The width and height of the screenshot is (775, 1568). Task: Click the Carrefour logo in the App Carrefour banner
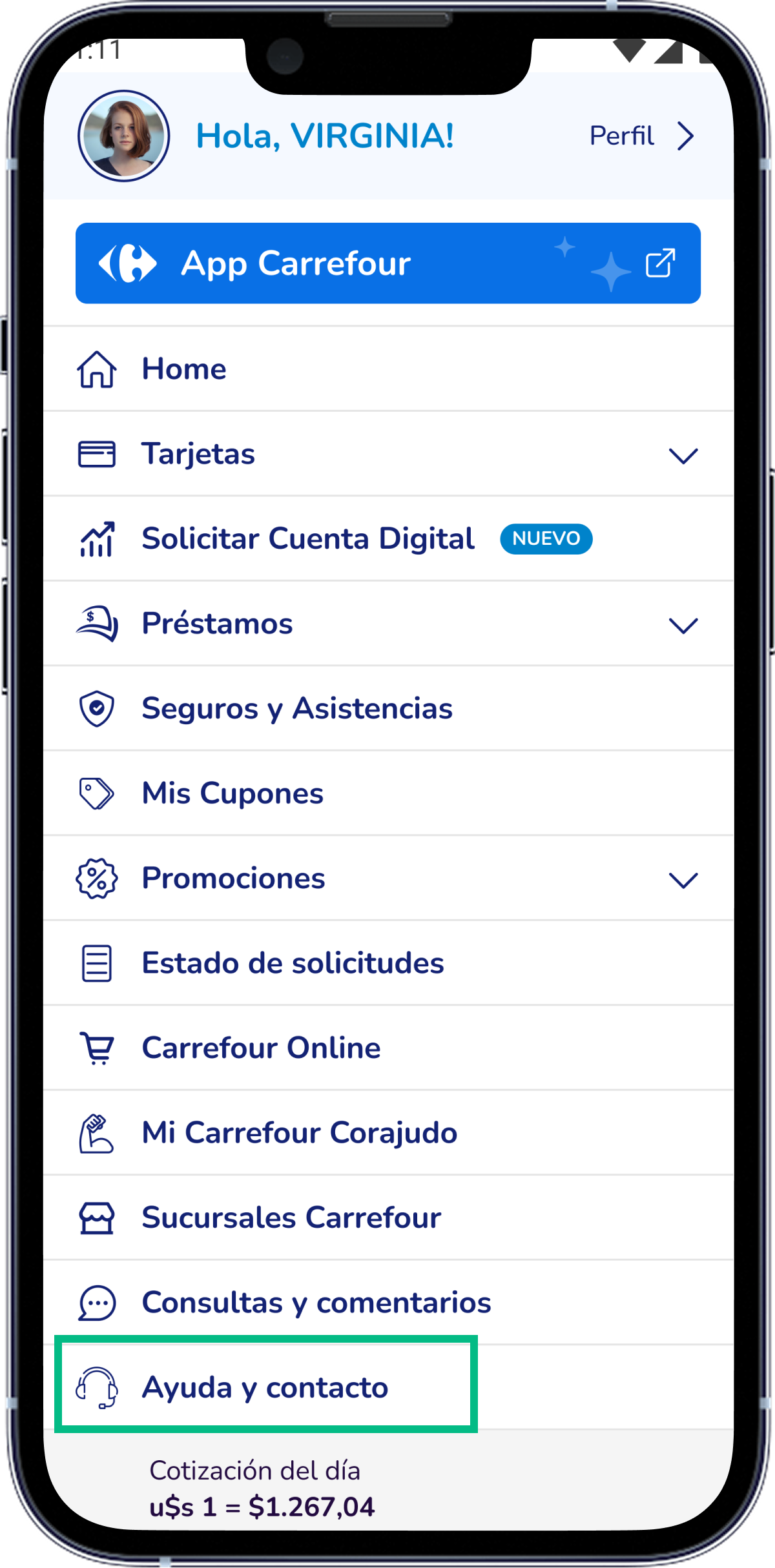click(x=127, y=263)
